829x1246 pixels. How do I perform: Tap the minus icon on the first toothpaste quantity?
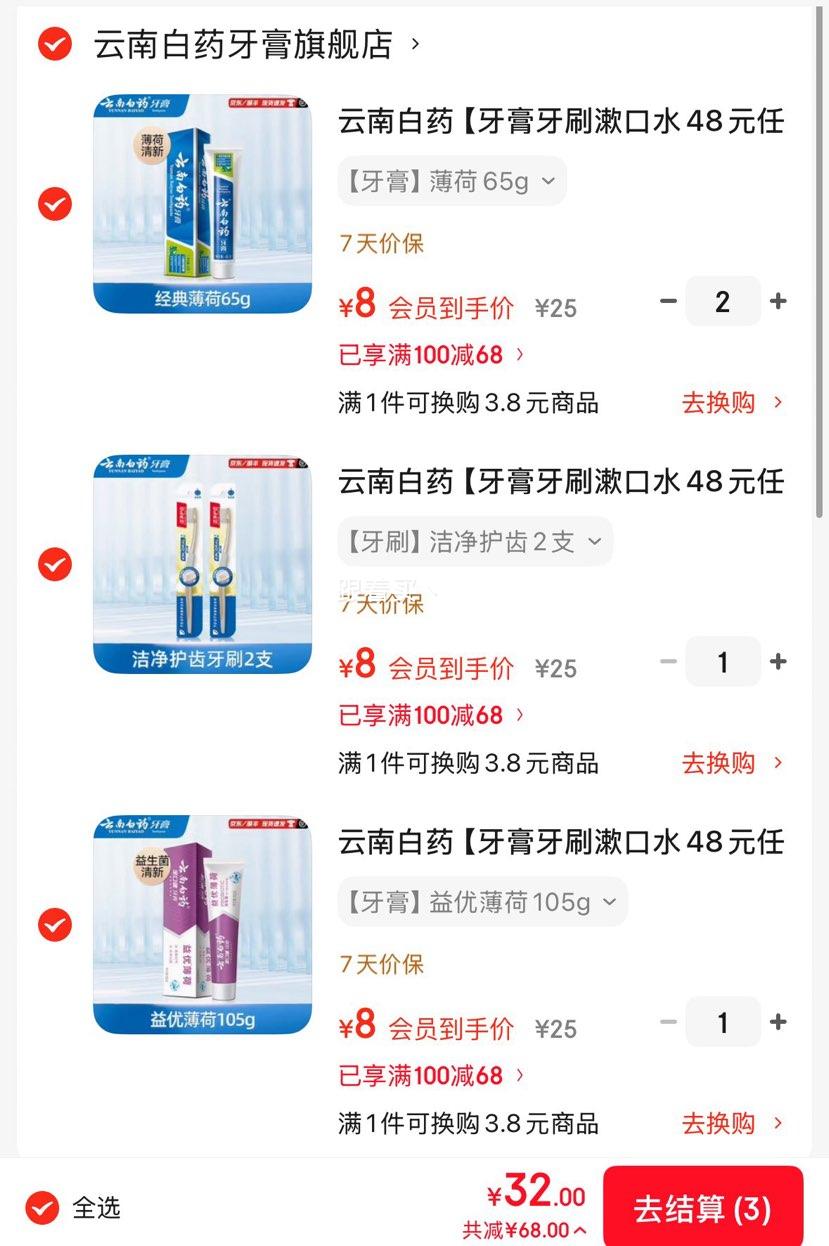[668, 301]
